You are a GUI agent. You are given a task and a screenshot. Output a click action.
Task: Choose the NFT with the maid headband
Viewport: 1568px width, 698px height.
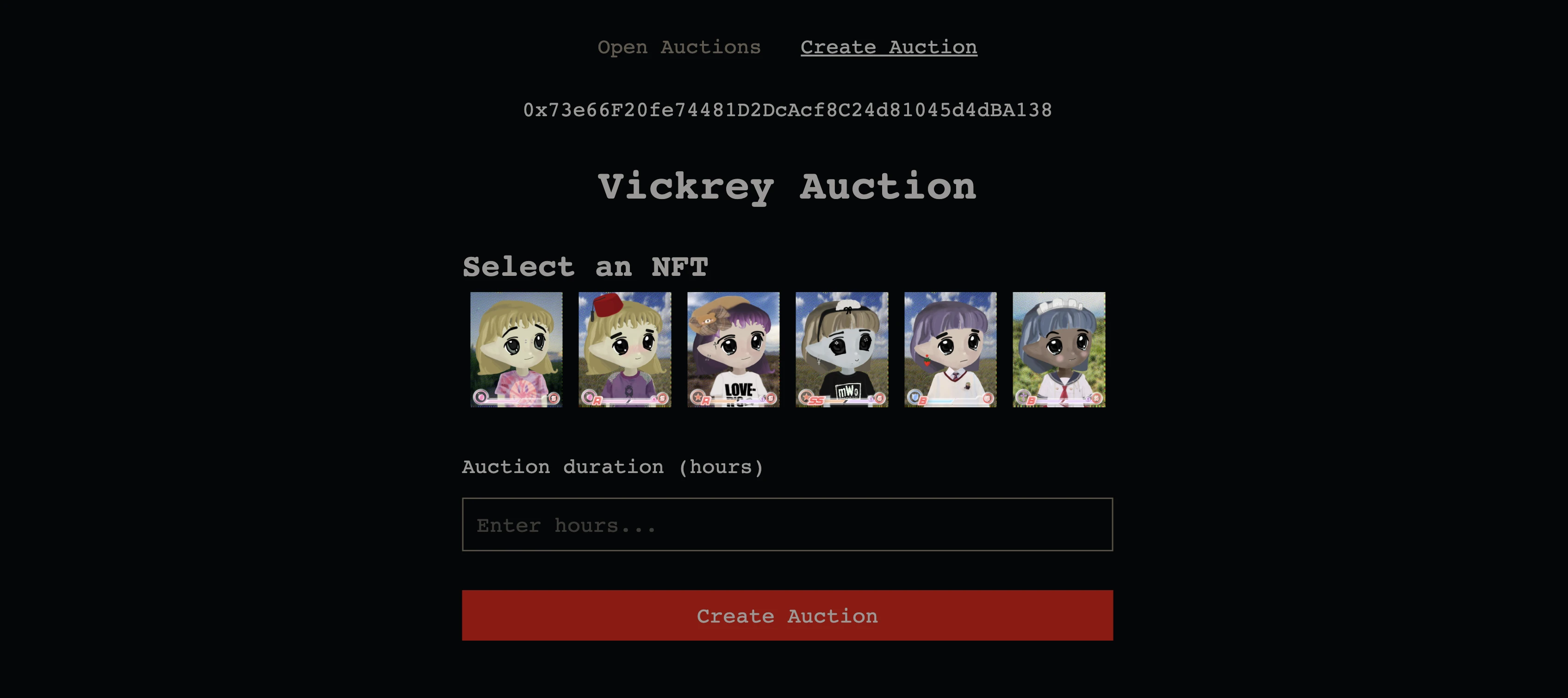[x=1058, y=349]
